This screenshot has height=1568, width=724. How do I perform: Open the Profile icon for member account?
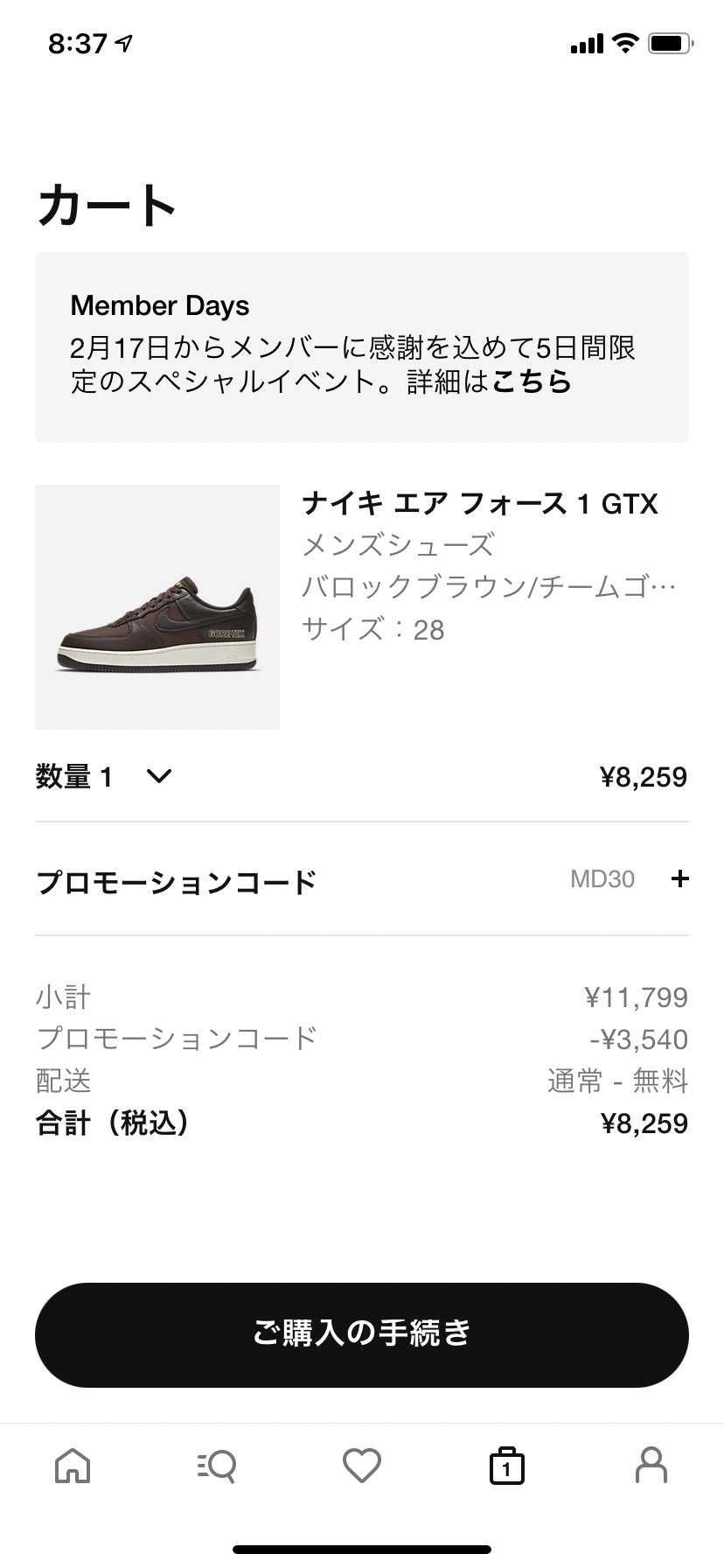click(651, 1466)
